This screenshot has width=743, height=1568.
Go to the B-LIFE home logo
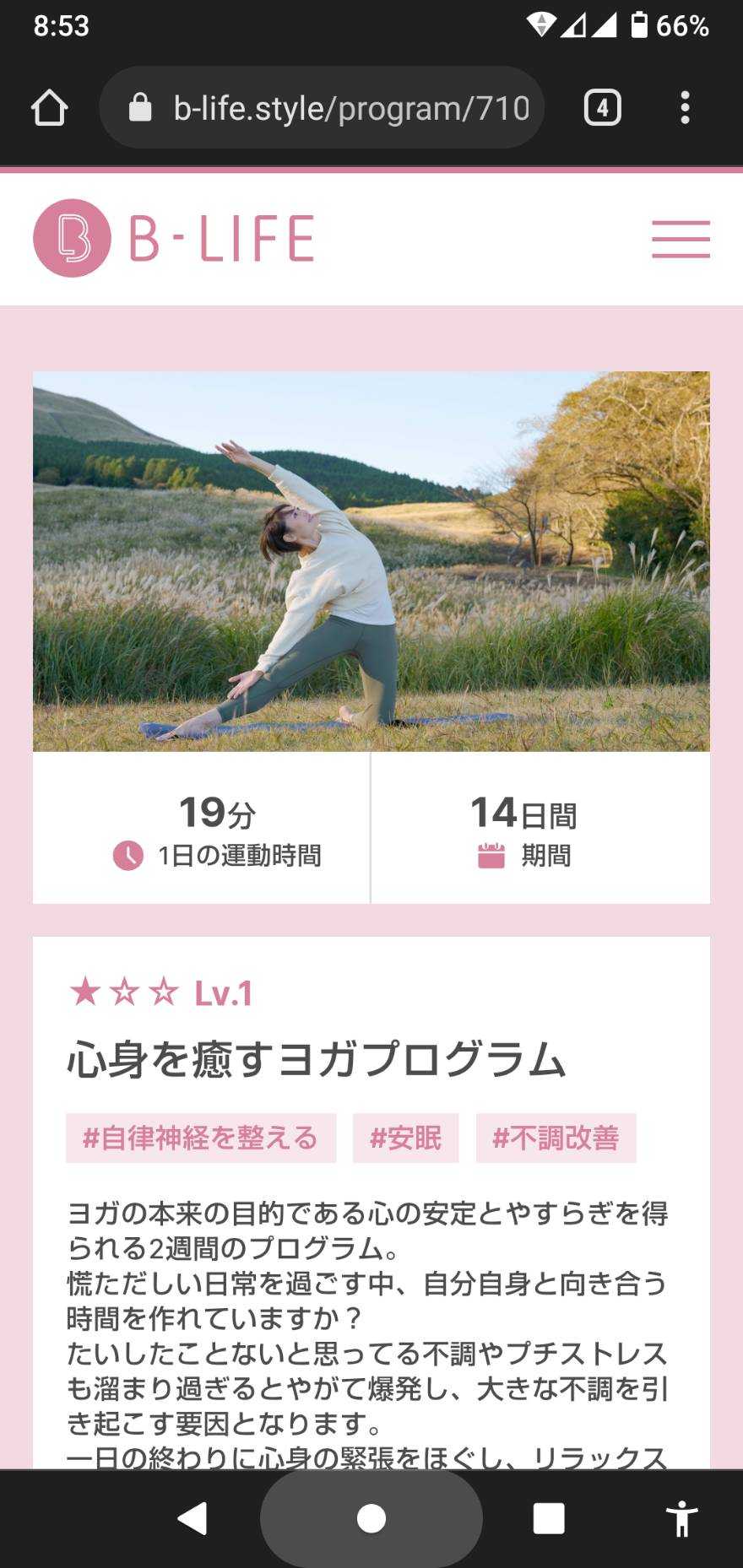pyautogui.click(x=174, y=239)
